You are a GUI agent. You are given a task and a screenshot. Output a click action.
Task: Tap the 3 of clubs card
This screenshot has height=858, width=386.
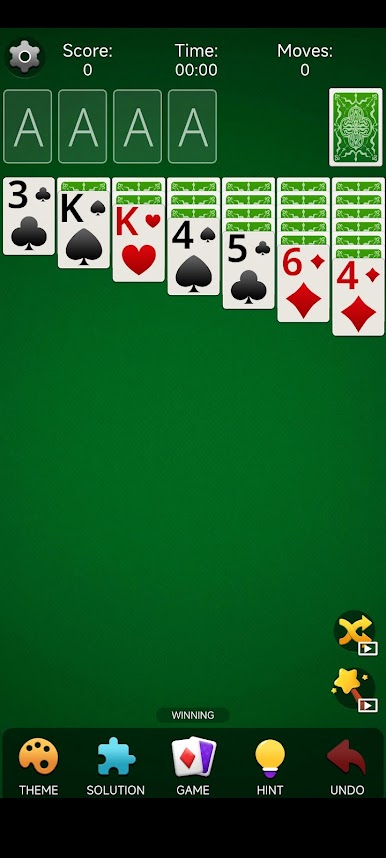click(x=29, y=216)
